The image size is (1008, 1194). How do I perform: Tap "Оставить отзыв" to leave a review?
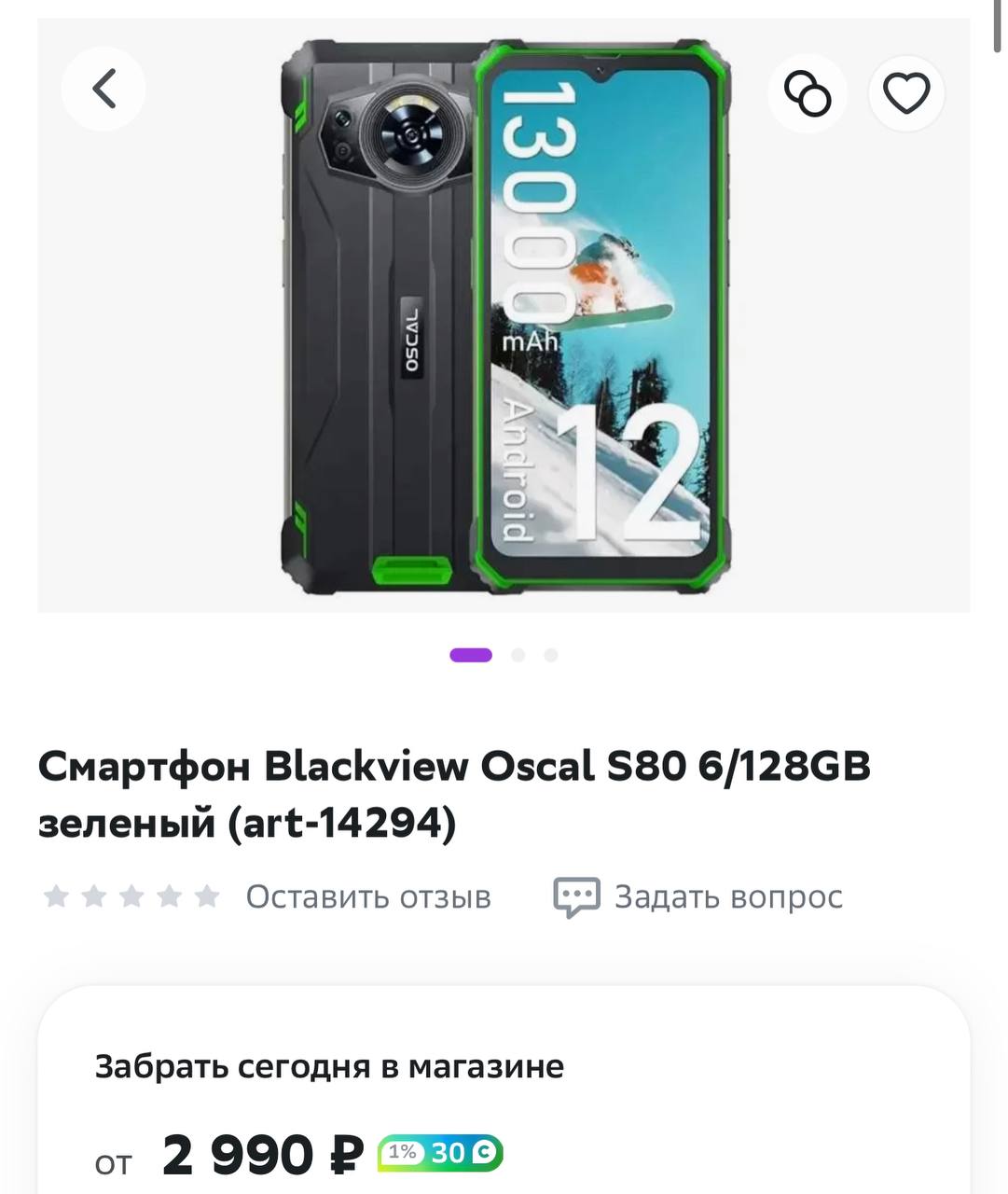(x=368, y=896)
